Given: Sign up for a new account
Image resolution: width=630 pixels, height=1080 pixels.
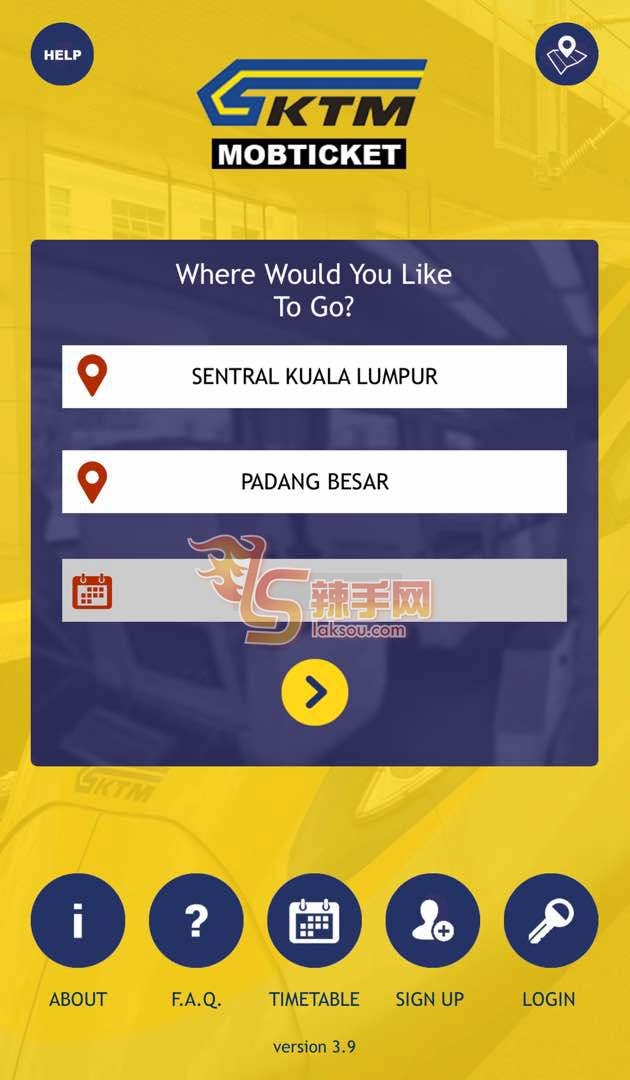Looking at the screenshot, I should 432,921.
